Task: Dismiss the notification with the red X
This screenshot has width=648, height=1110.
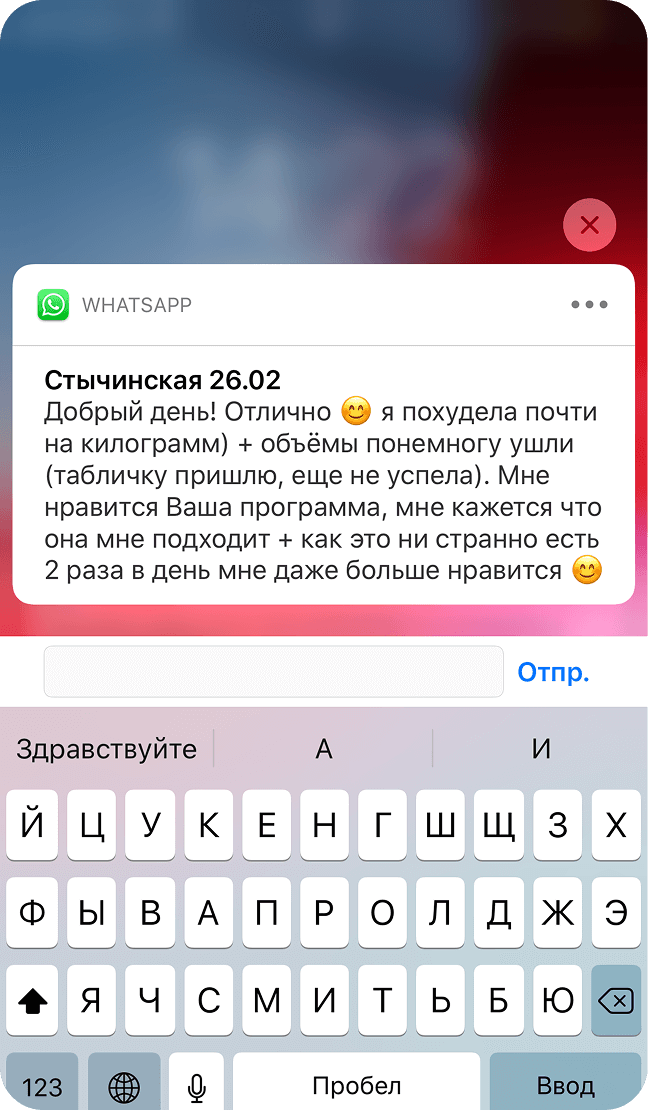Action: click(x=589, y=225)
